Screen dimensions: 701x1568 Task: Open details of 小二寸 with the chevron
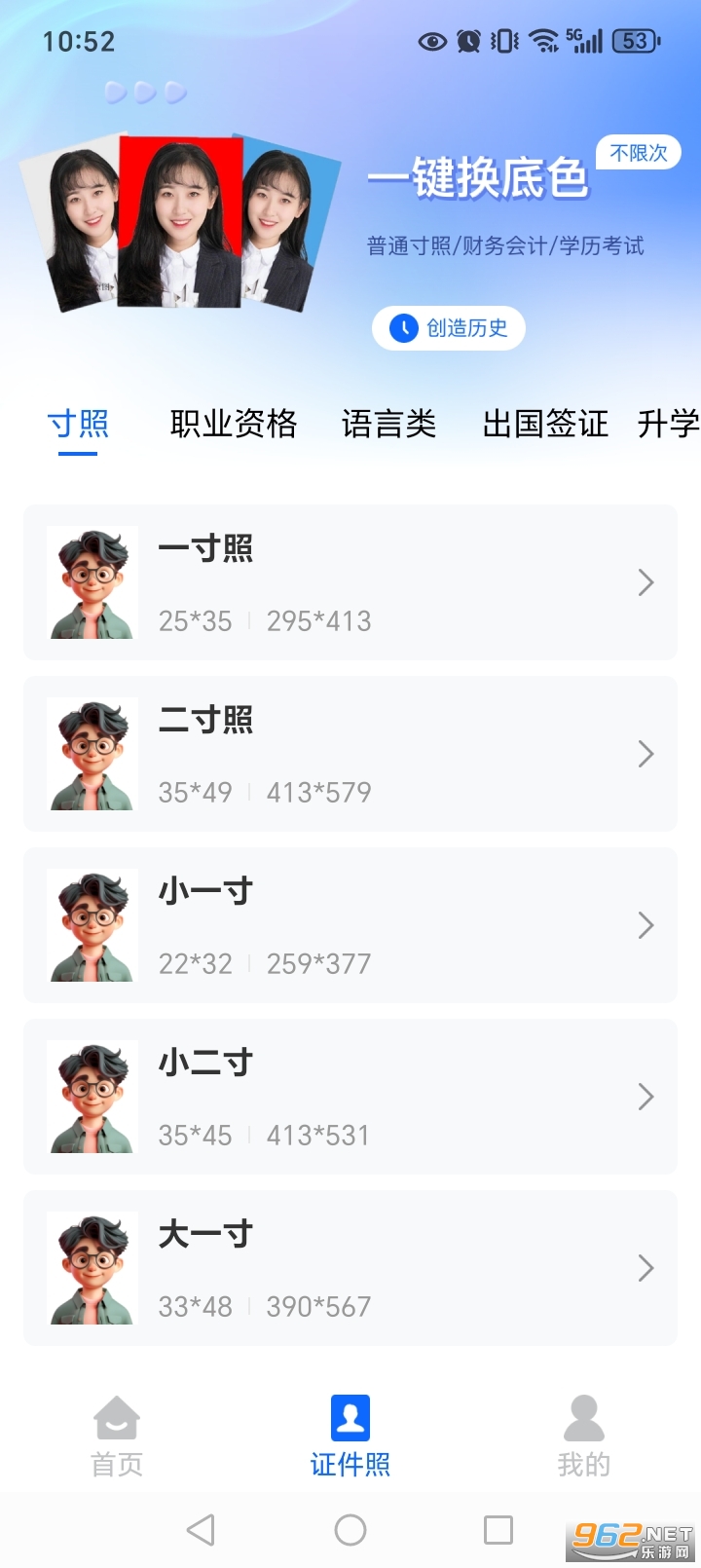pyautogui.click(x=646, y=1097)
